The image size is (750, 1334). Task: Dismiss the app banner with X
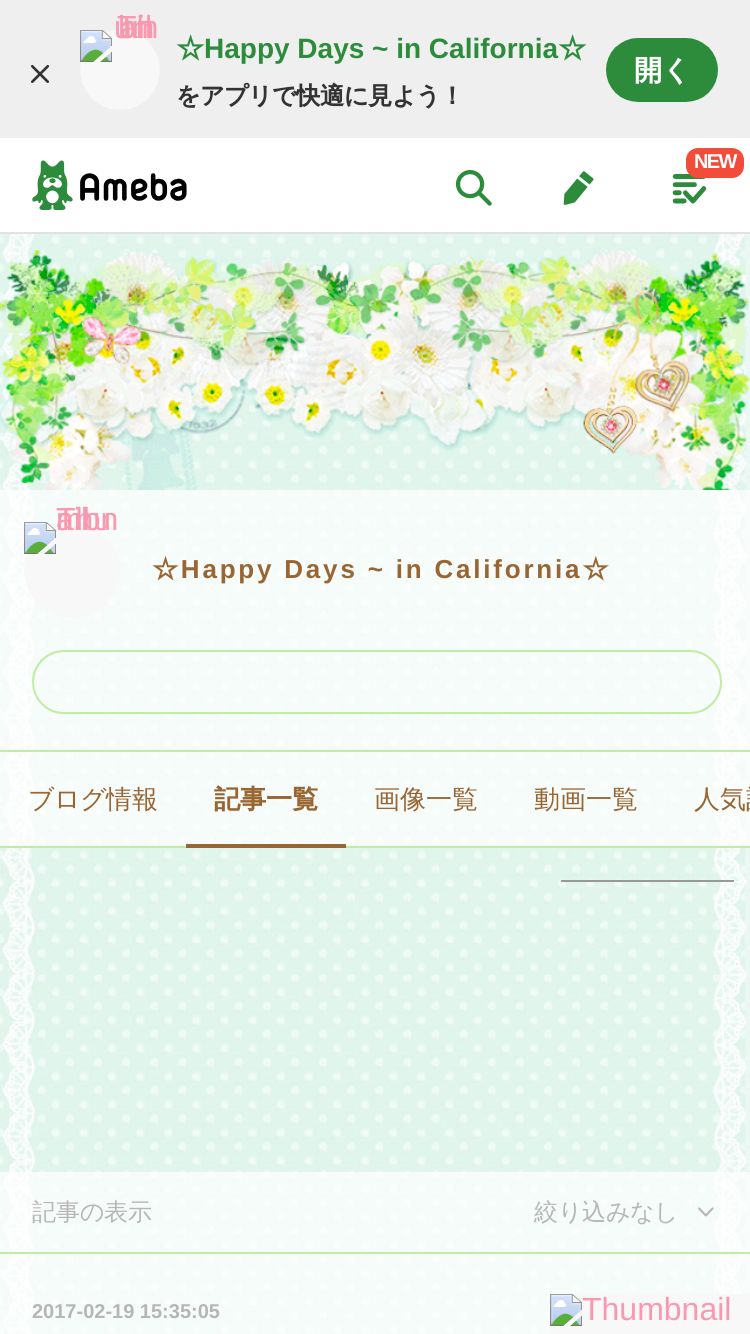[40, 74]
